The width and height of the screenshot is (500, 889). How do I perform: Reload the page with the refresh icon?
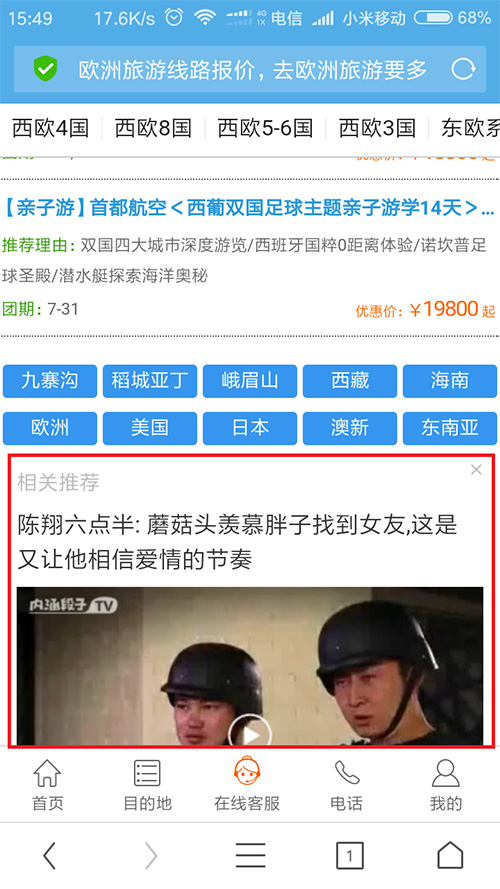tap(463, 69)
